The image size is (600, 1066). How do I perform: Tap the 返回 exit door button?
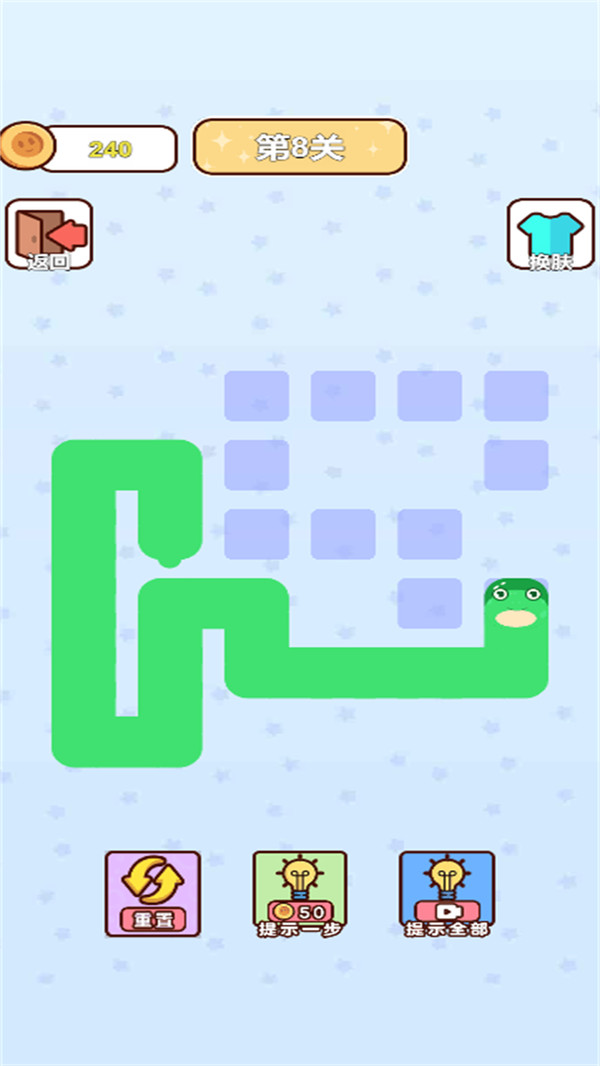pyautogui.click(x=49, y=235)
